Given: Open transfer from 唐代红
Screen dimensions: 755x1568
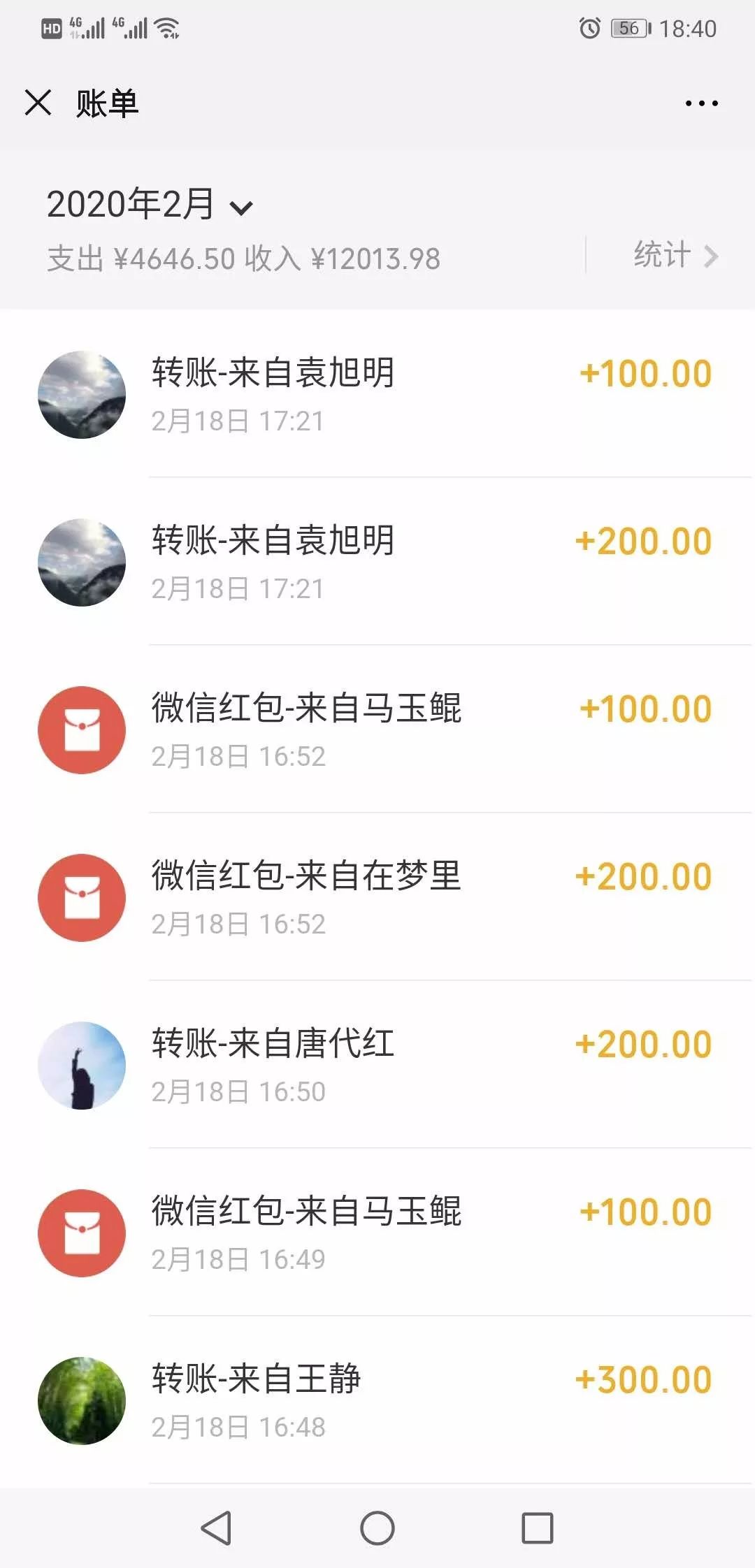Looking at the screenshot, I should click(377, 1065).
